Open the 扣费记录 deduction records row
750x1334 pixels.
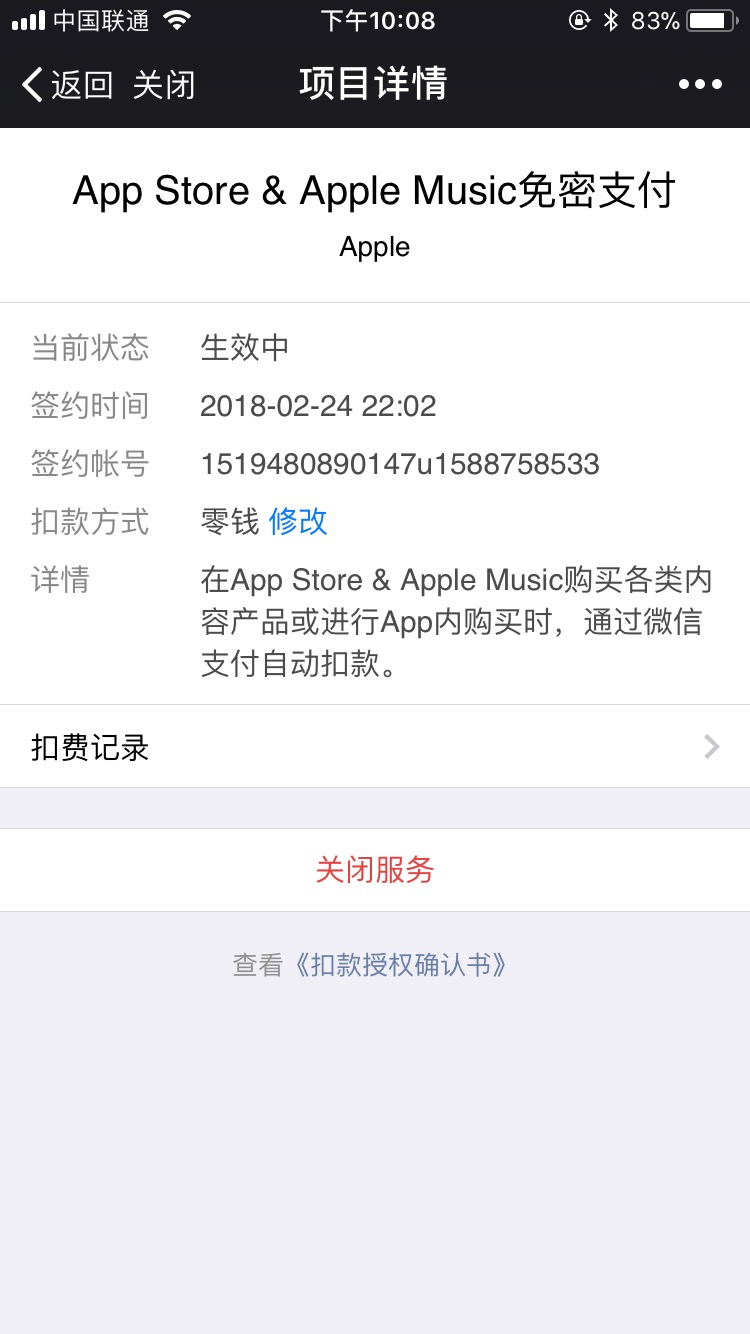pos(375,746)
